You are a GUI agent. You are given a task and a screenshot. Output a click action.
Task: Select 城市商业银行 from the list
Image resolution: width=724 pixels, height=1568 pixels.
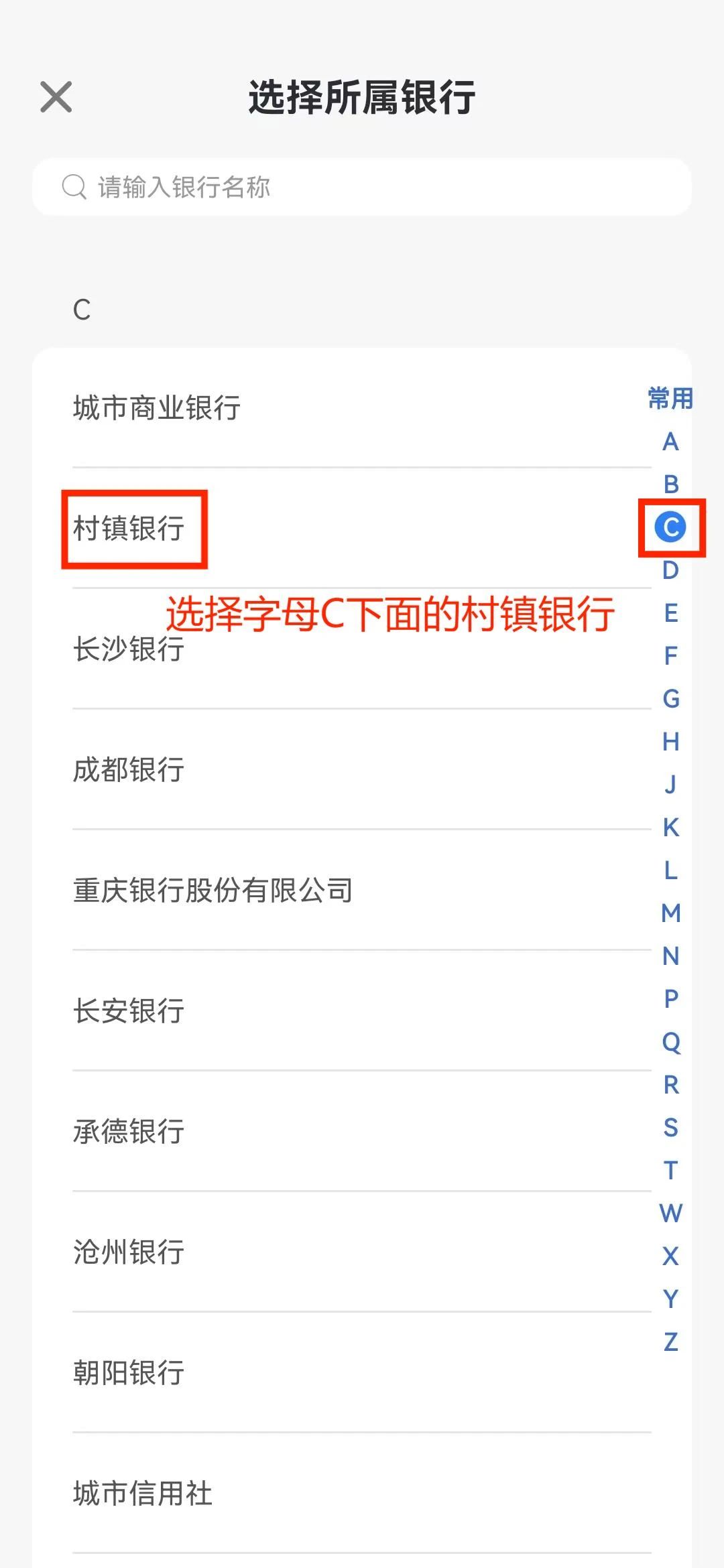pyautogui.click(x=157, y=407)
